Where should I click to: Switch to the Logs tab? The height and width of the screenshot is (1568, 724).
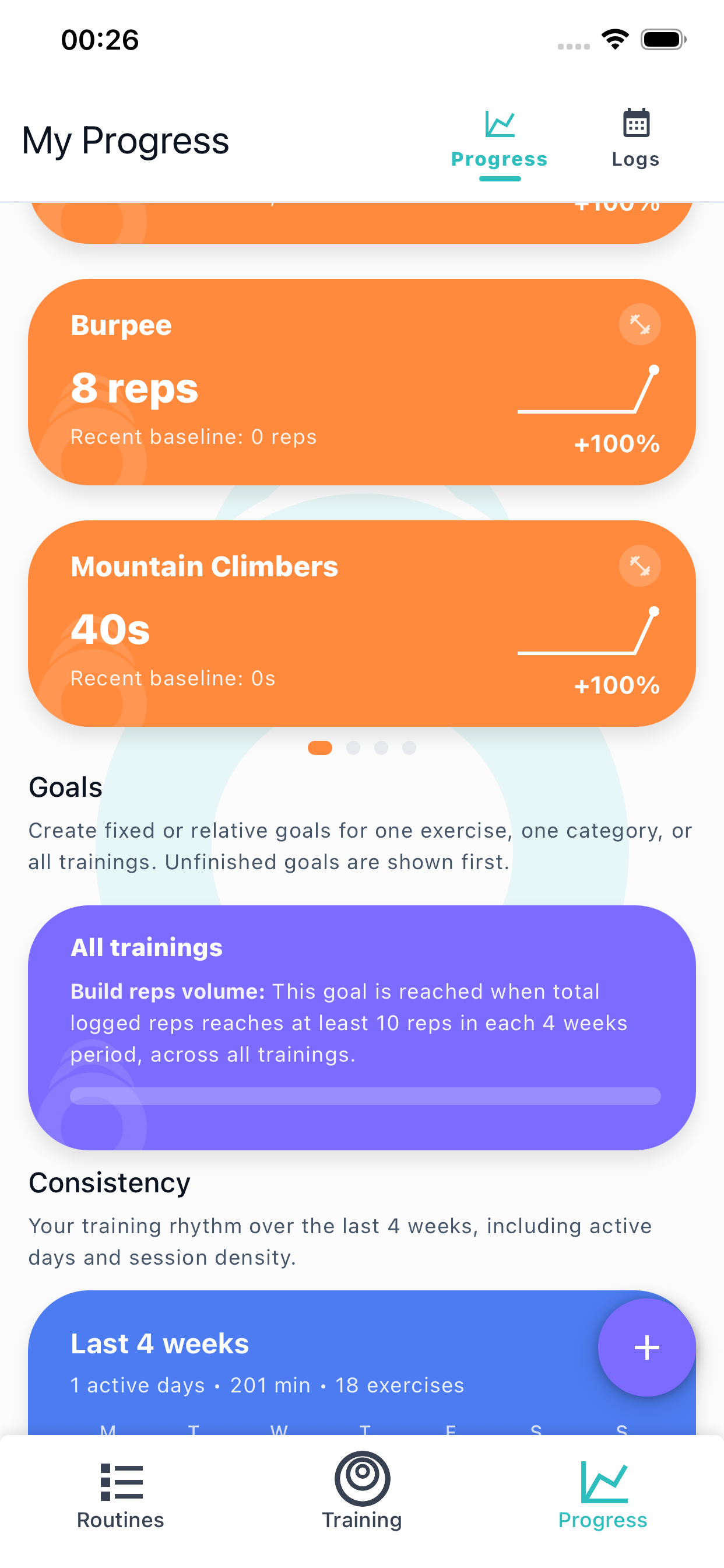pos(635,139)
